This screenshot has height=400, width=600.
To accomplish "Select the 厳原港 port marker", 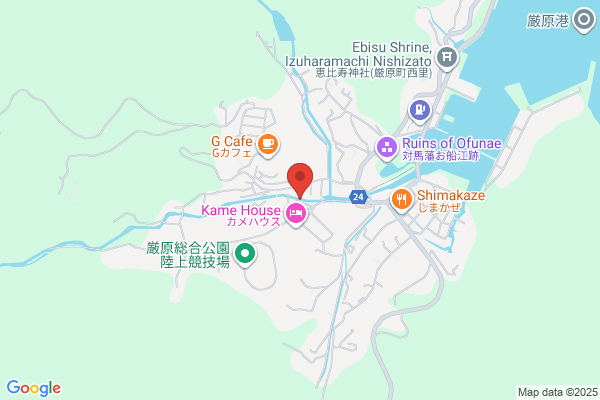I will coord(584,20).
